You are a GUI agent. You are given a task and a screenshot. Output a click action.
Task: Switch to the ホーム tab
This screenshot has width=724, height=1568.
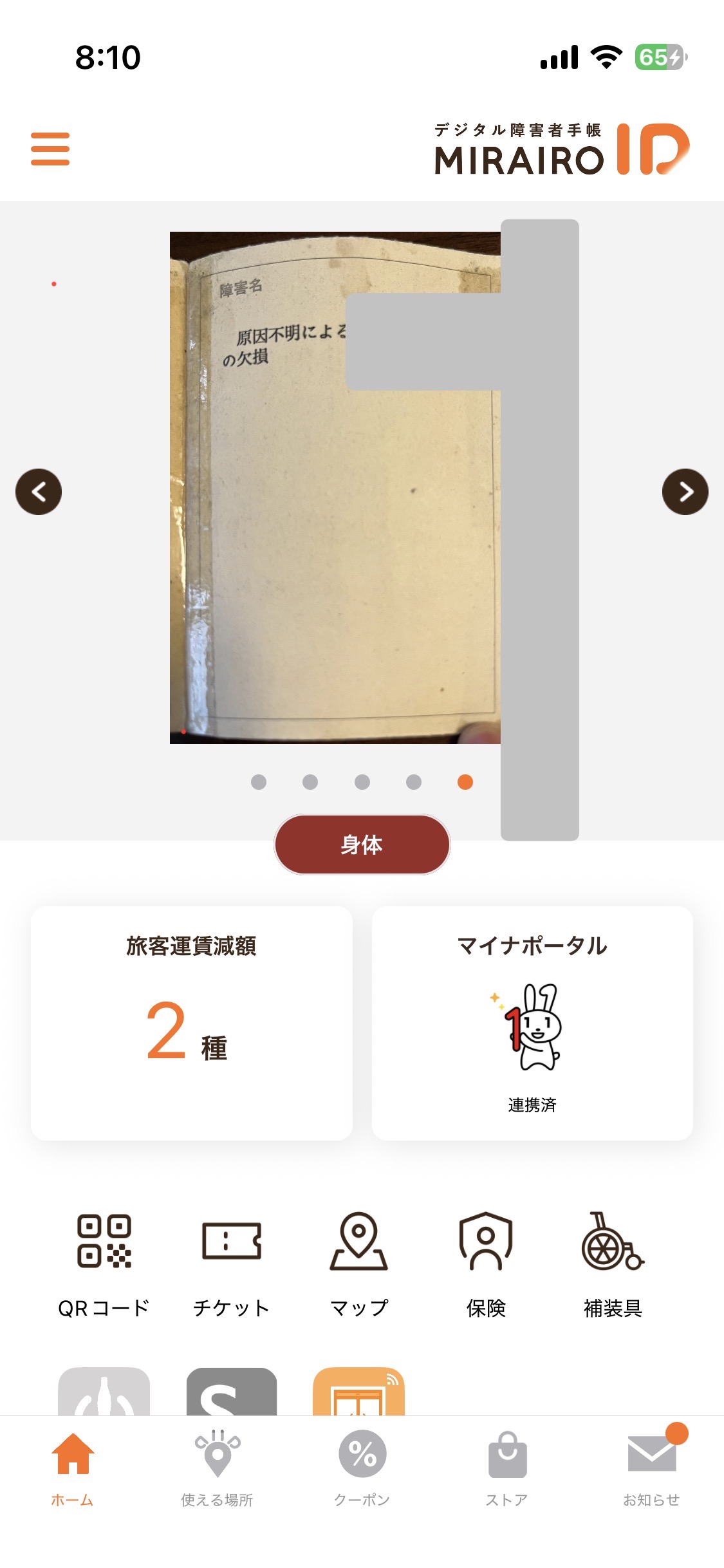click(x=72, y=1469)
